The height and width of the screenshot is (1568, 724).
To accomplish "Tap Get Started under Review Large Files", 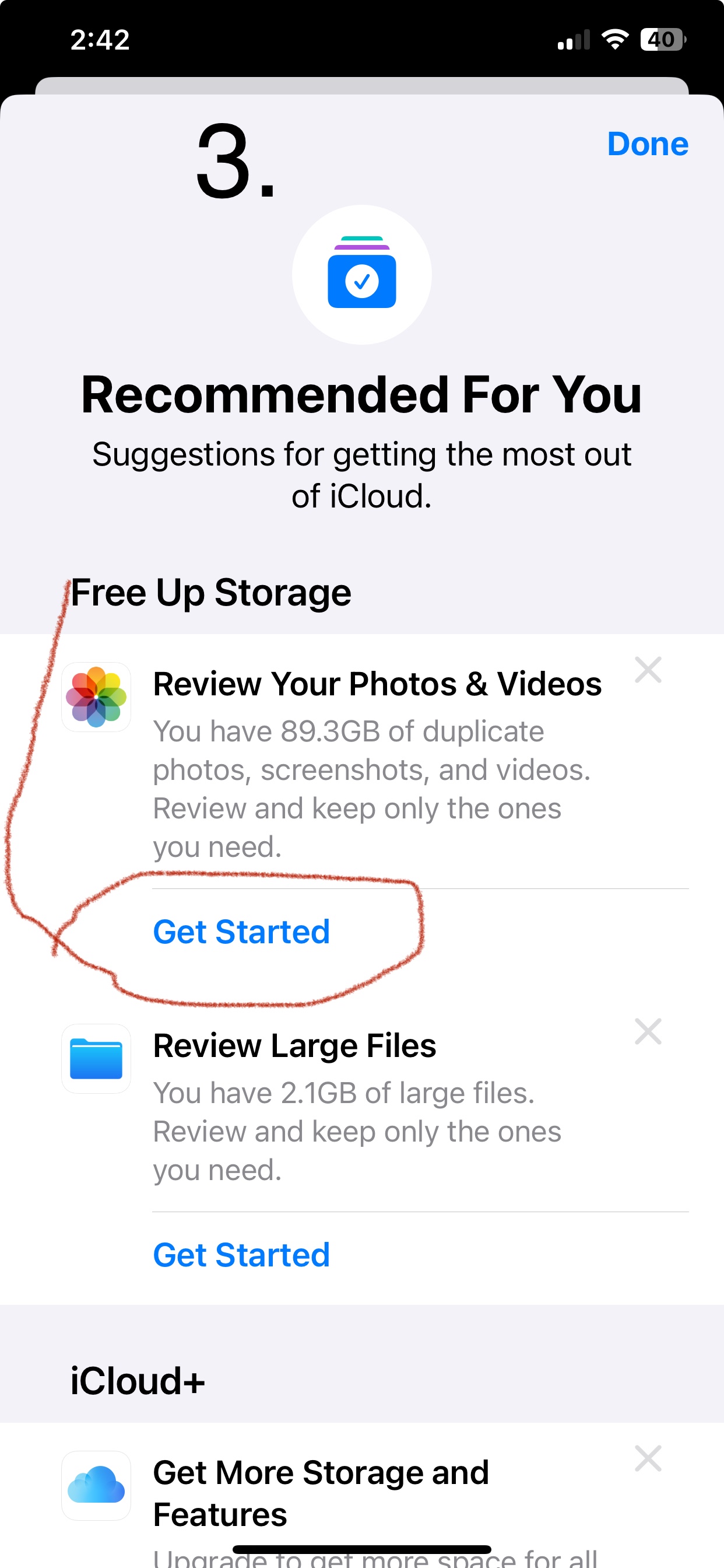I will pyautogui.click(x=241, y=1255).
